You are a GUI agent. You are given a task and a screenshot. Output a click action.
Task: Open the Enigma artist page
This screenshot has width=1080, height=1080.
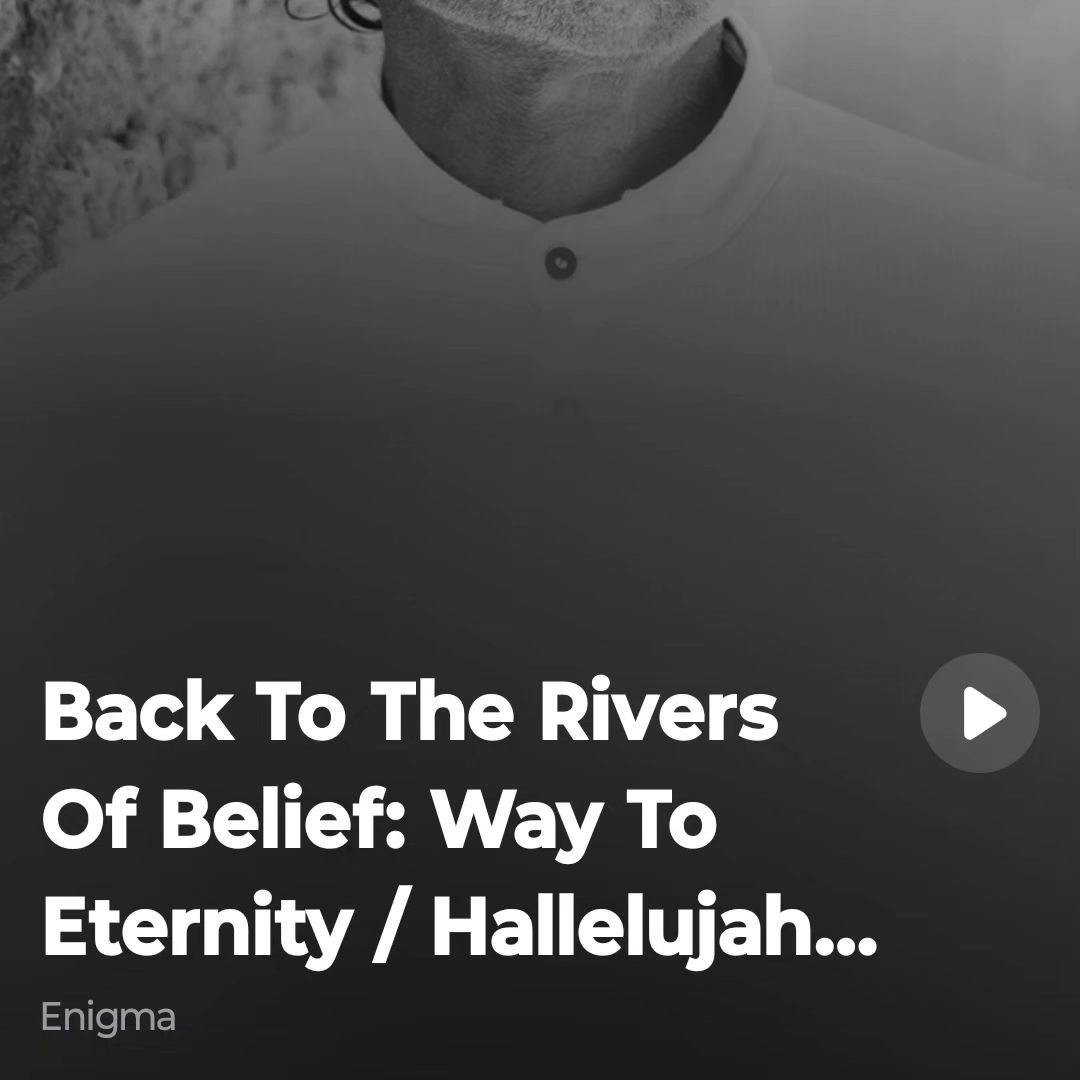click(x=108, y=1018)
